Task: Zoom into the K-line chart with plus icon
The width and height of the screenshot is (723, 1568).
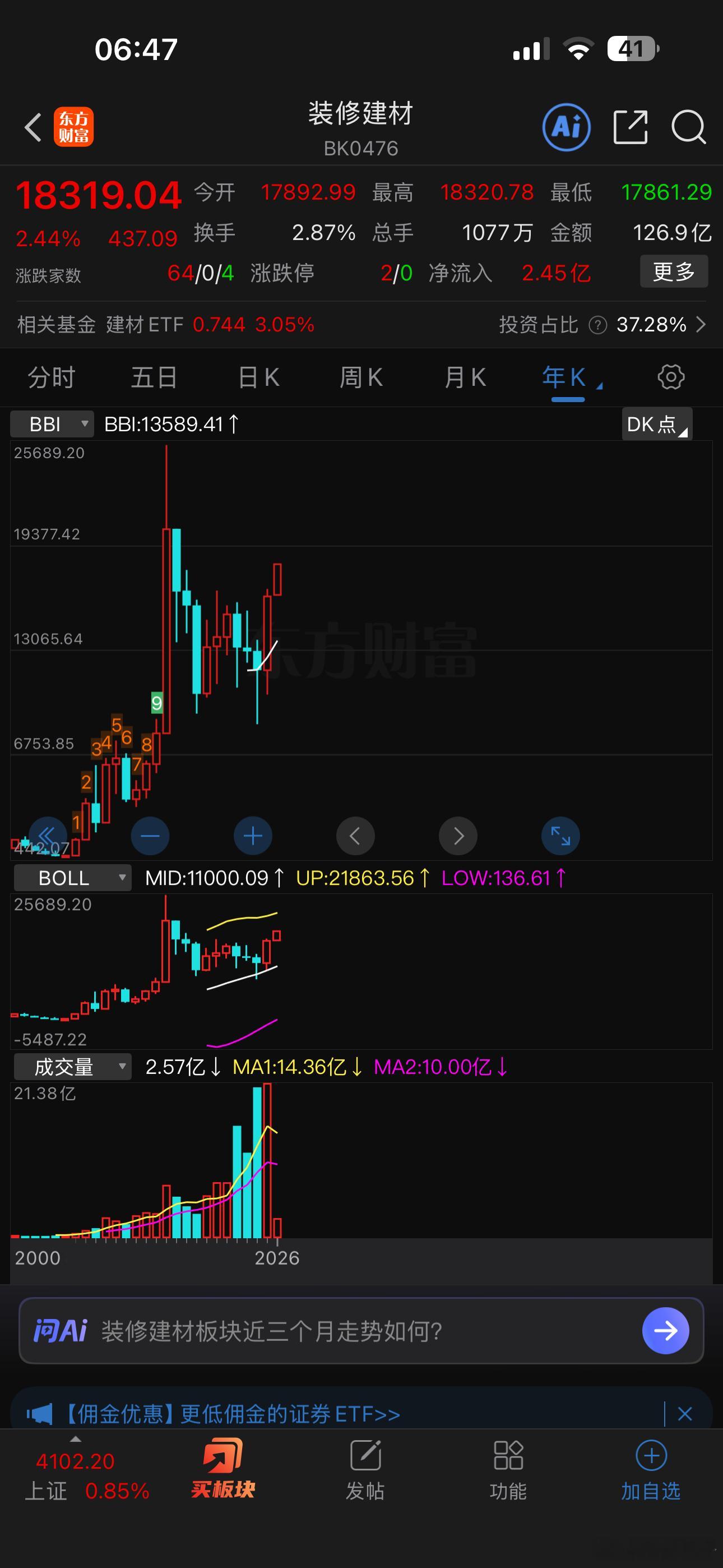Action: click(x=253, y=836)
